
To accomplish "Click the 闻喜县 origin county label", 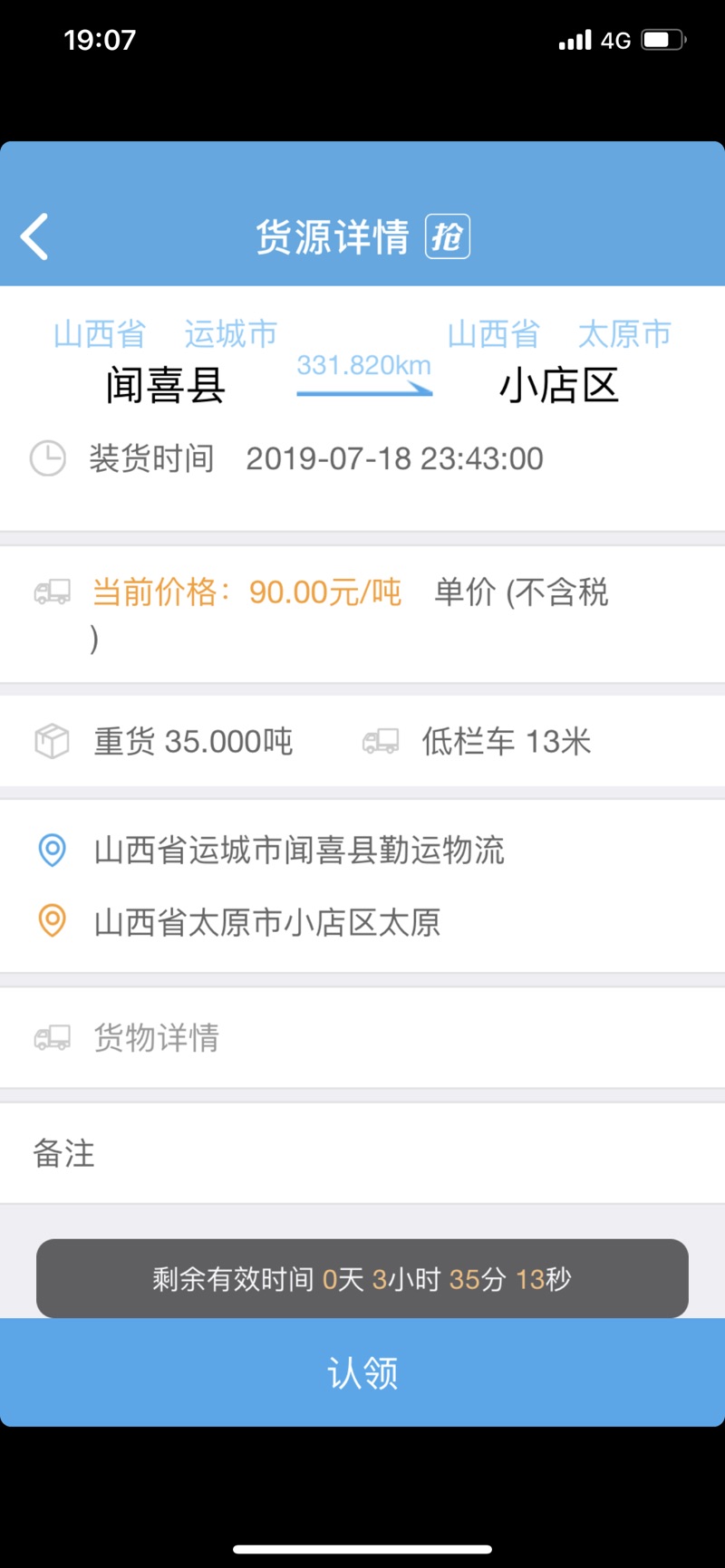I will 166,385.
